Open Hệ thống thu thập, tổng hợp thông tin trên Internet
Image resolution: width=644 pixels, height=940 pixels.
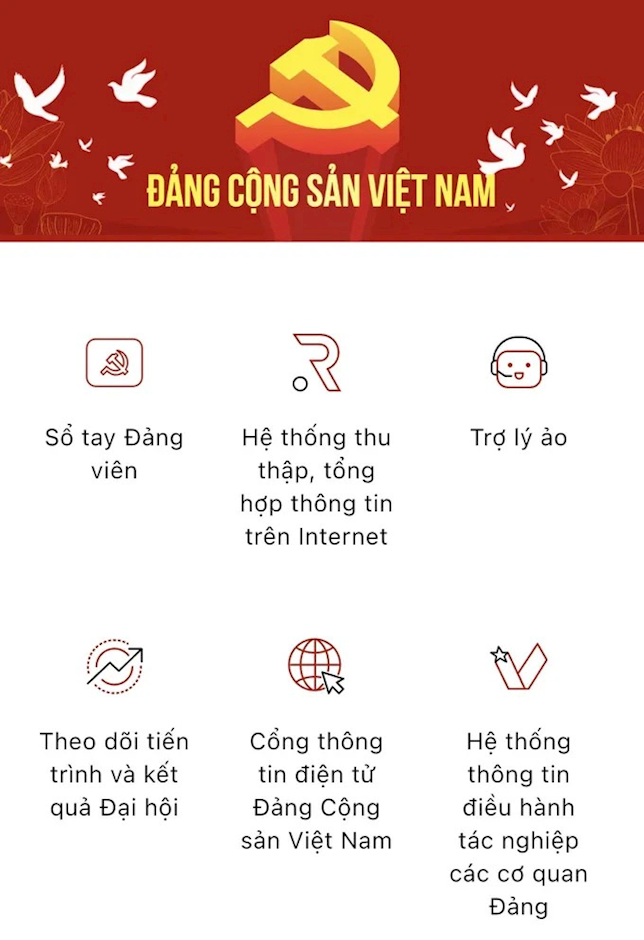[316, 363]
